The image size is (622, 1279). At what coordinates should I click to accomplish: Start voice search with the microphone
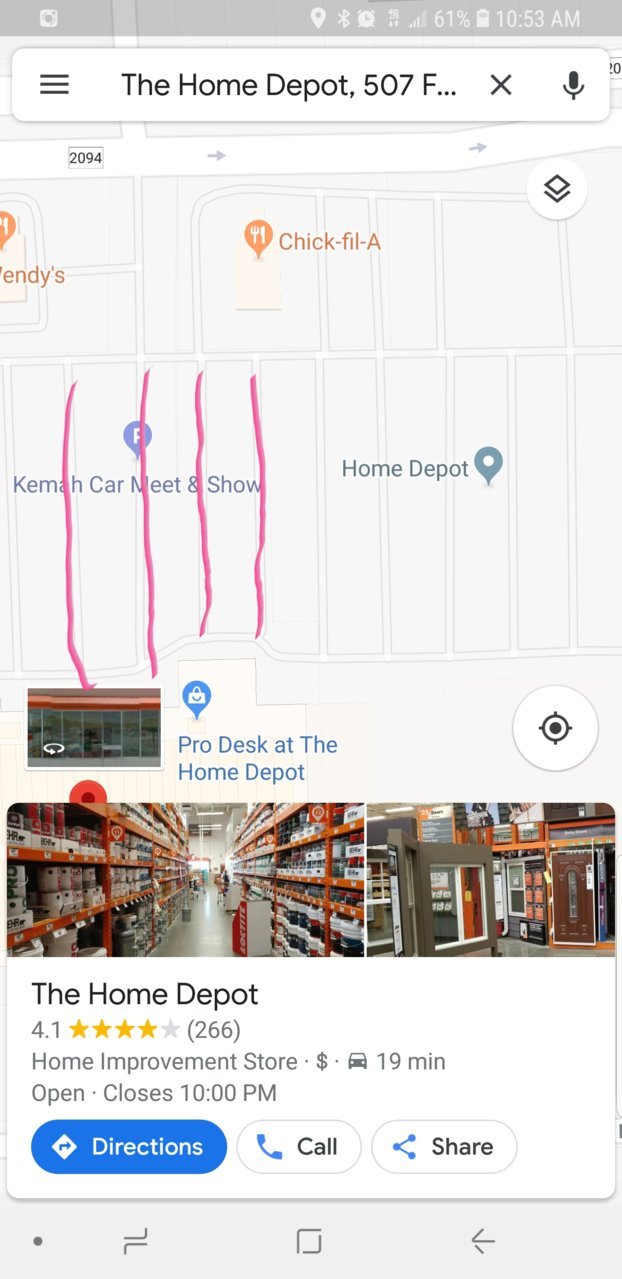pos(573,85)
